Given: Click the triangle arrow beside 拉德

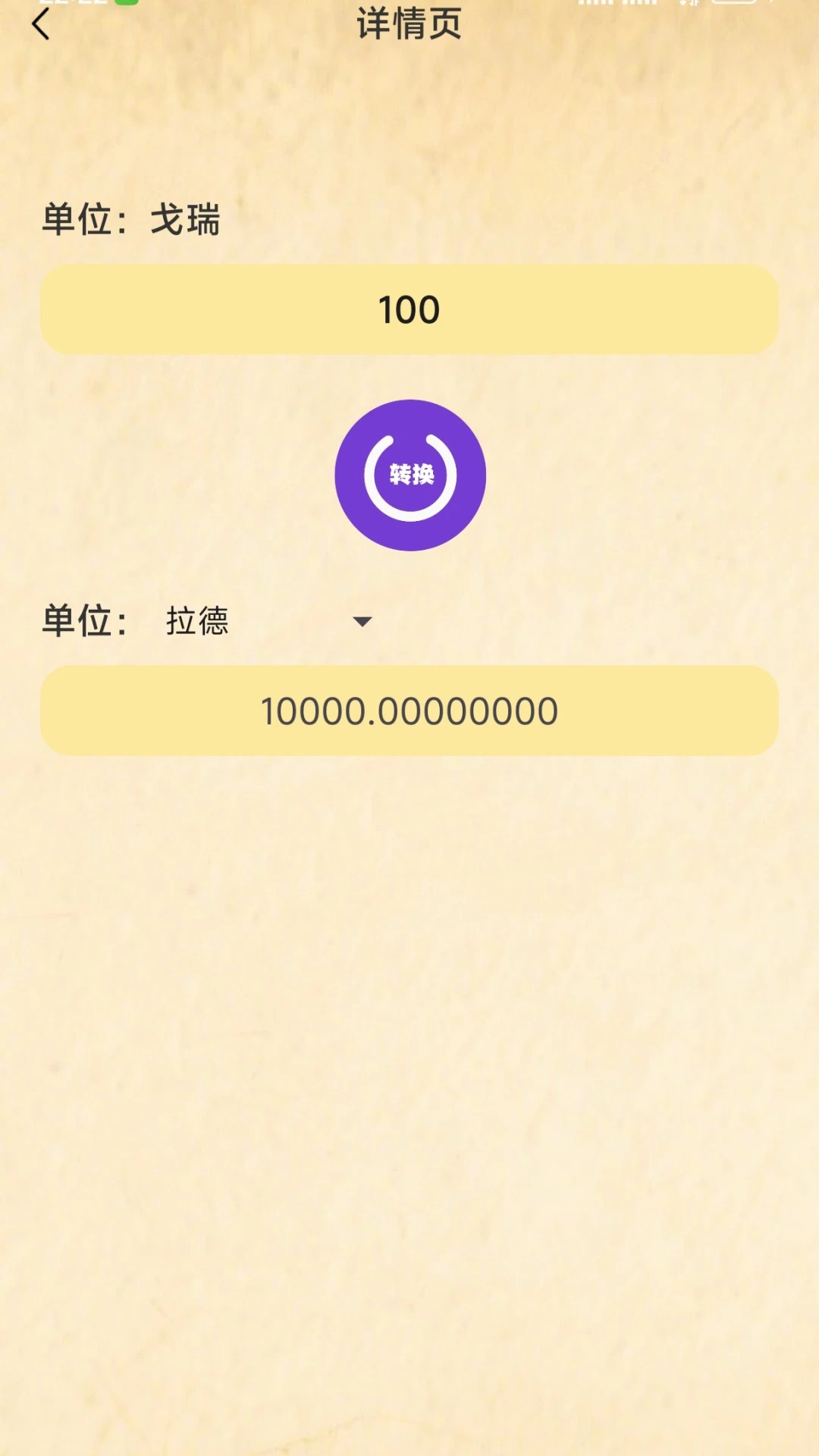Looking at the screenshot, I should click(x=362, y=621).
